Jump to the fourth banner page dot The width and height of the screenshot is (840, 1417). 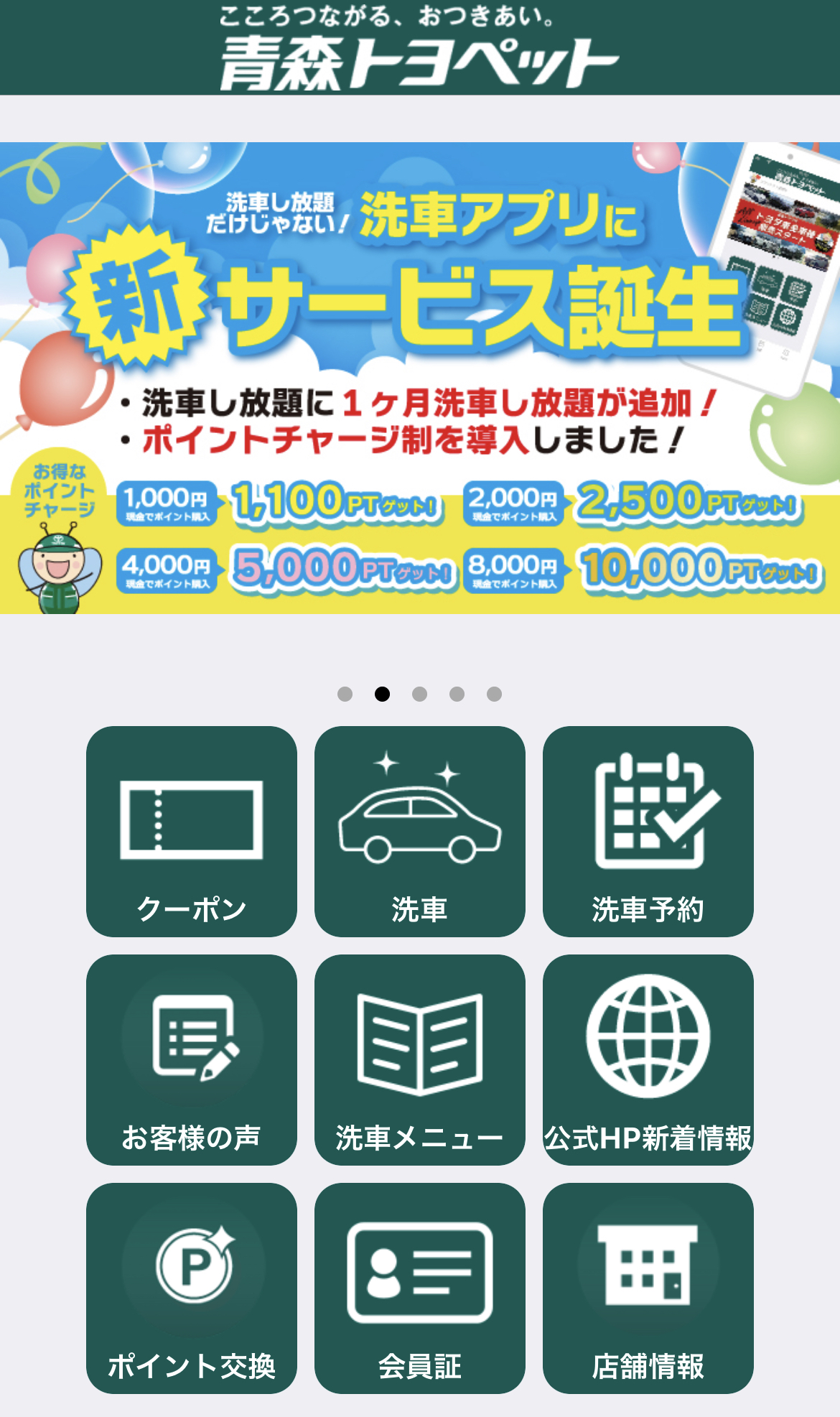(x=457, y=694)
